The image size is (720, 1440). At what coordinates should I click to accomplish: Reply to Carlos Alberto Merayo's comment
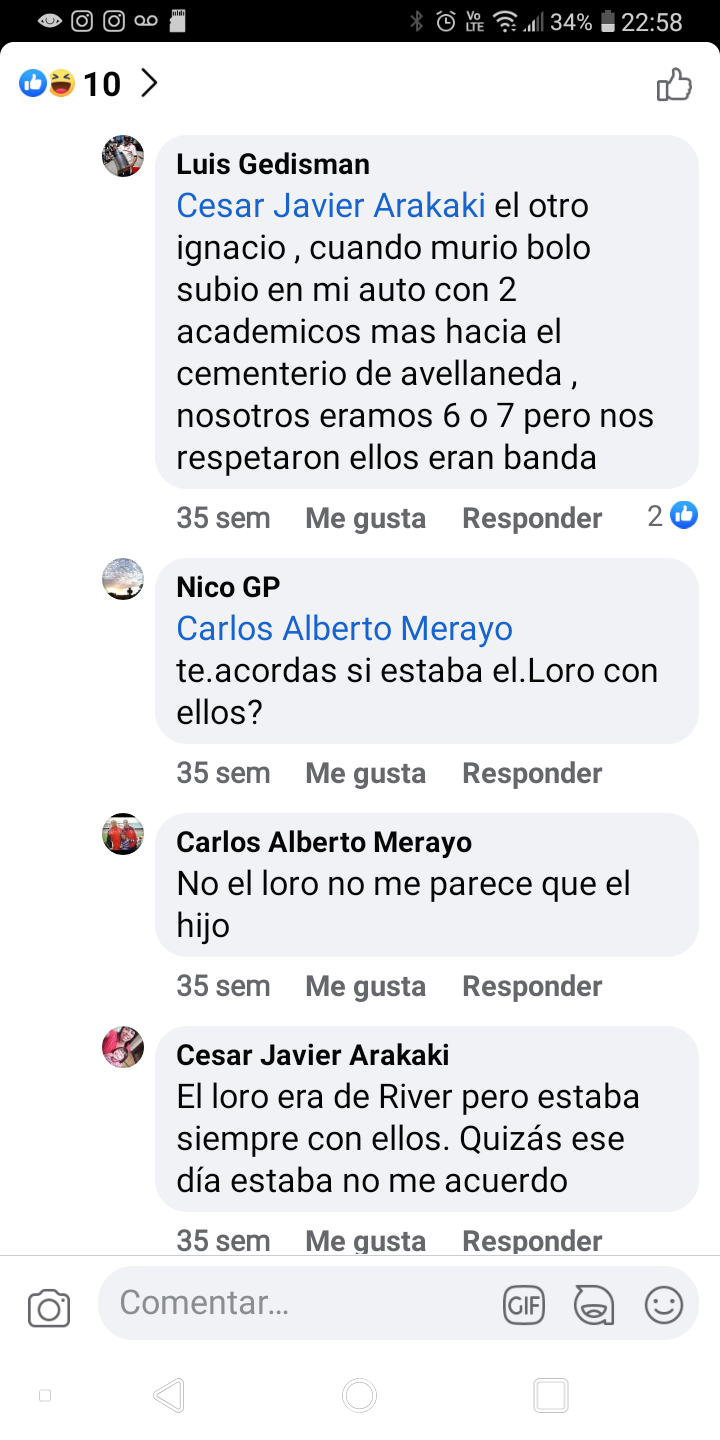[x=532, y=986]
